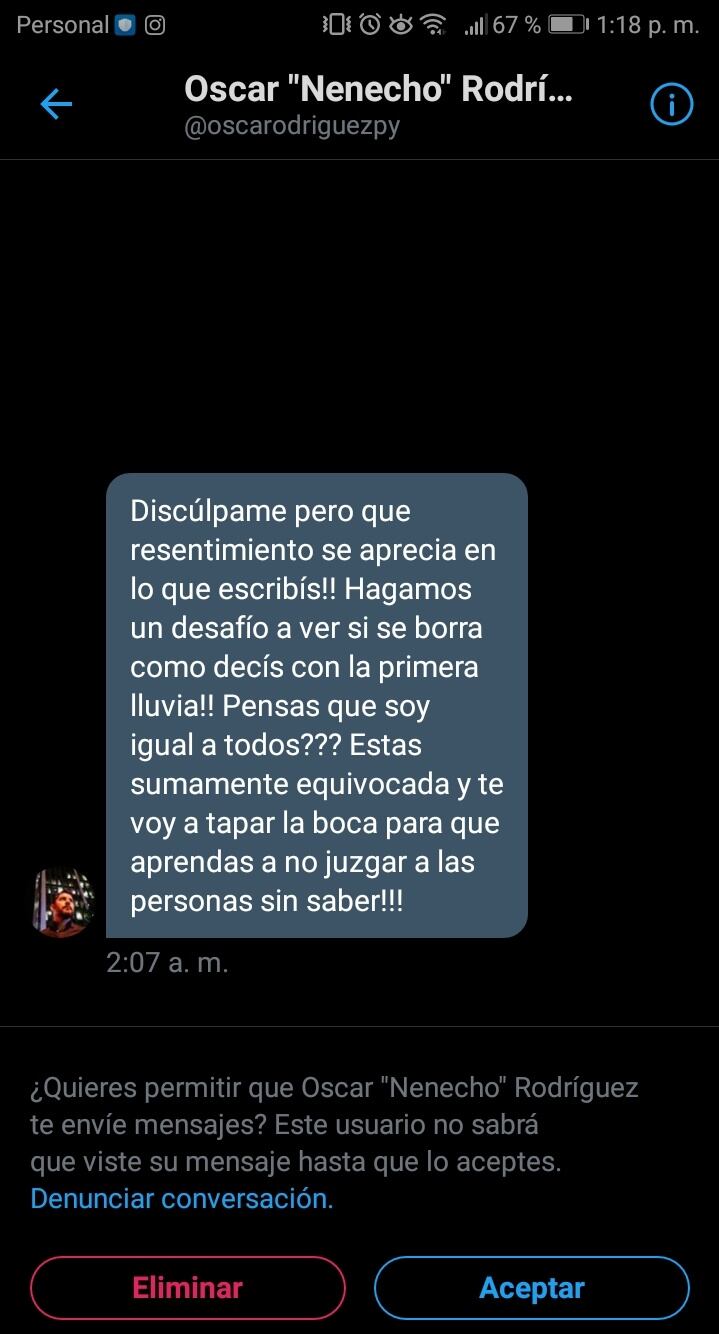Open the sender's profile picture
Screen dimensions: 719x1334
pos(65,903)
